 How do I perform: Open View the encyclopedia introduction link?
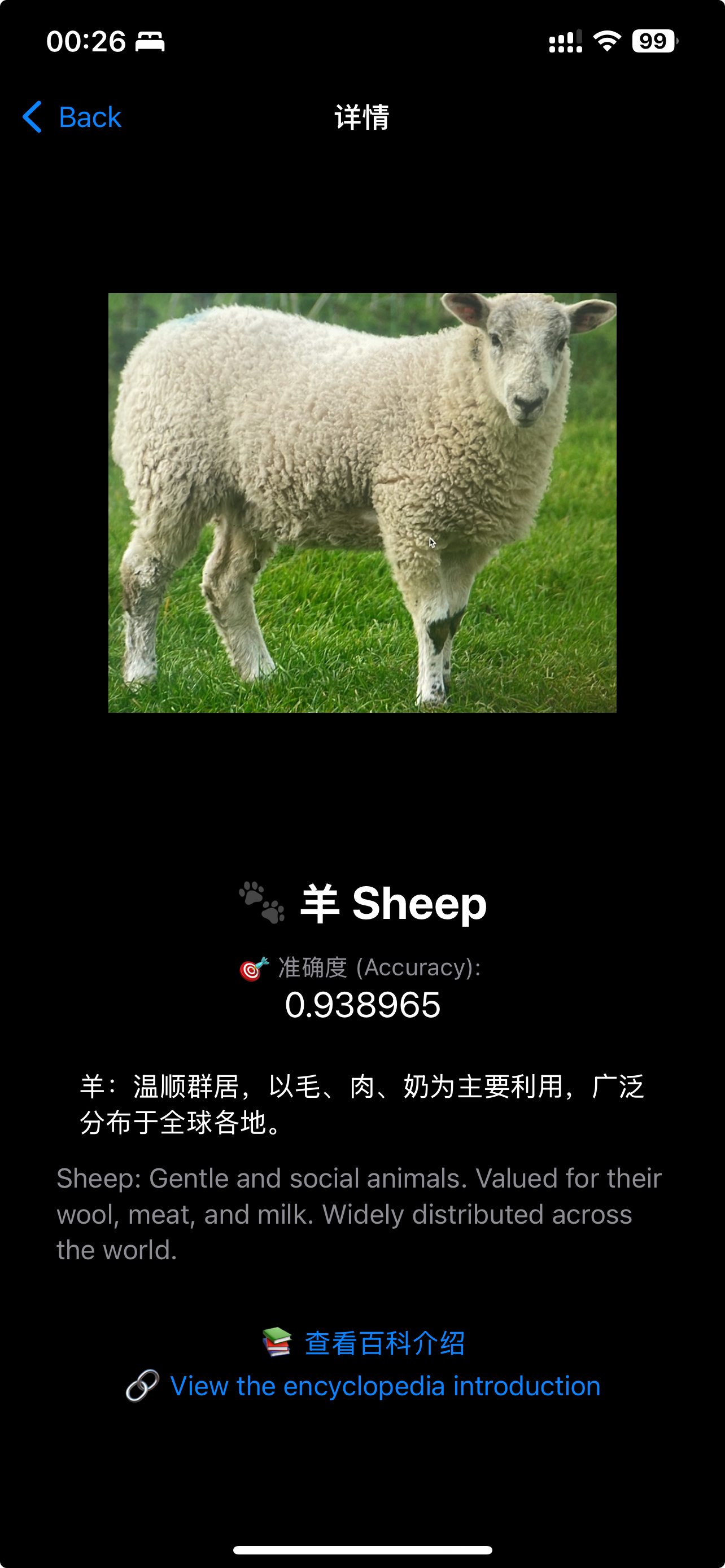click(x=385, y=1386)
